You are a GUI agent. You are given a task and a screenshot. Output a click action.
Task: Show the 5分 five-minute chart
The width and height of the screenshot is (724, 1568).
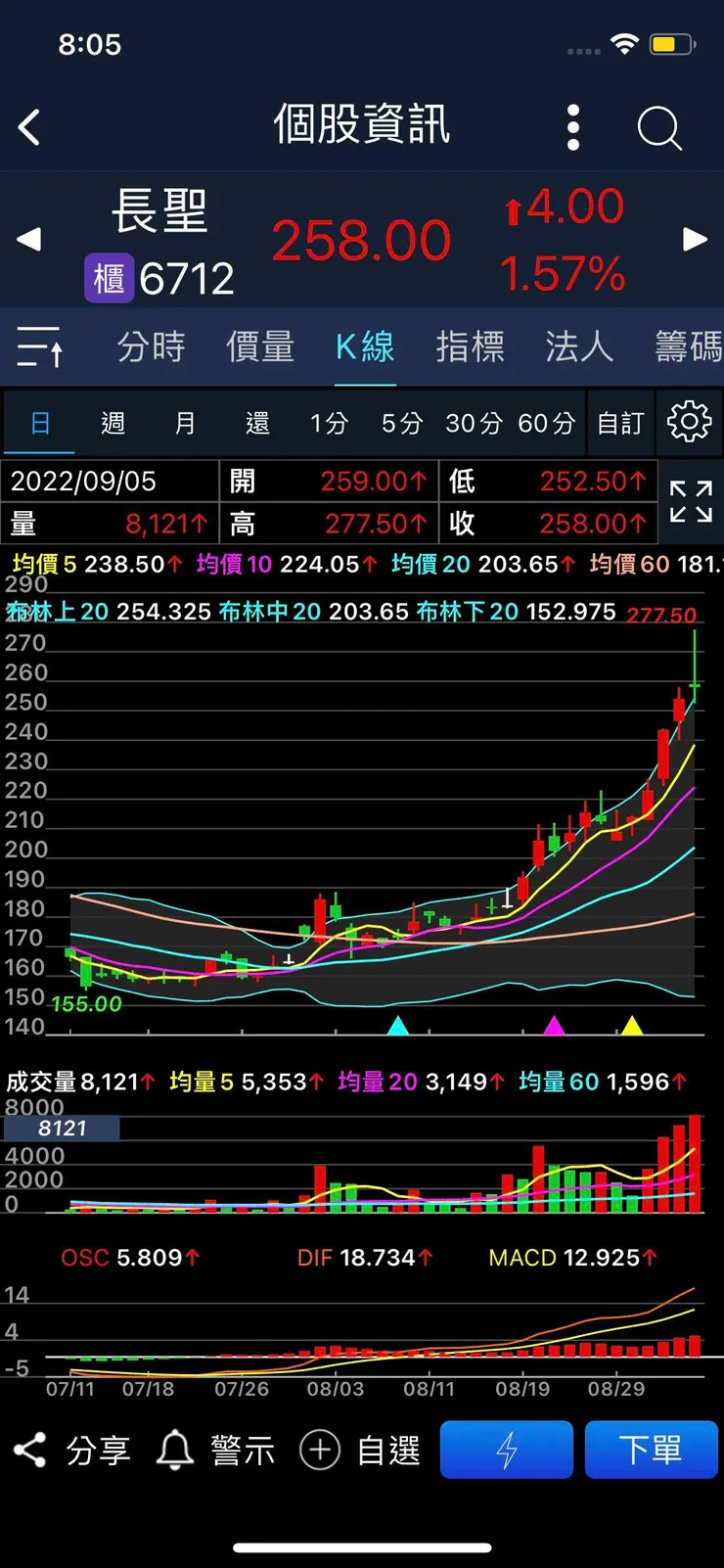(x=401, y=423)
